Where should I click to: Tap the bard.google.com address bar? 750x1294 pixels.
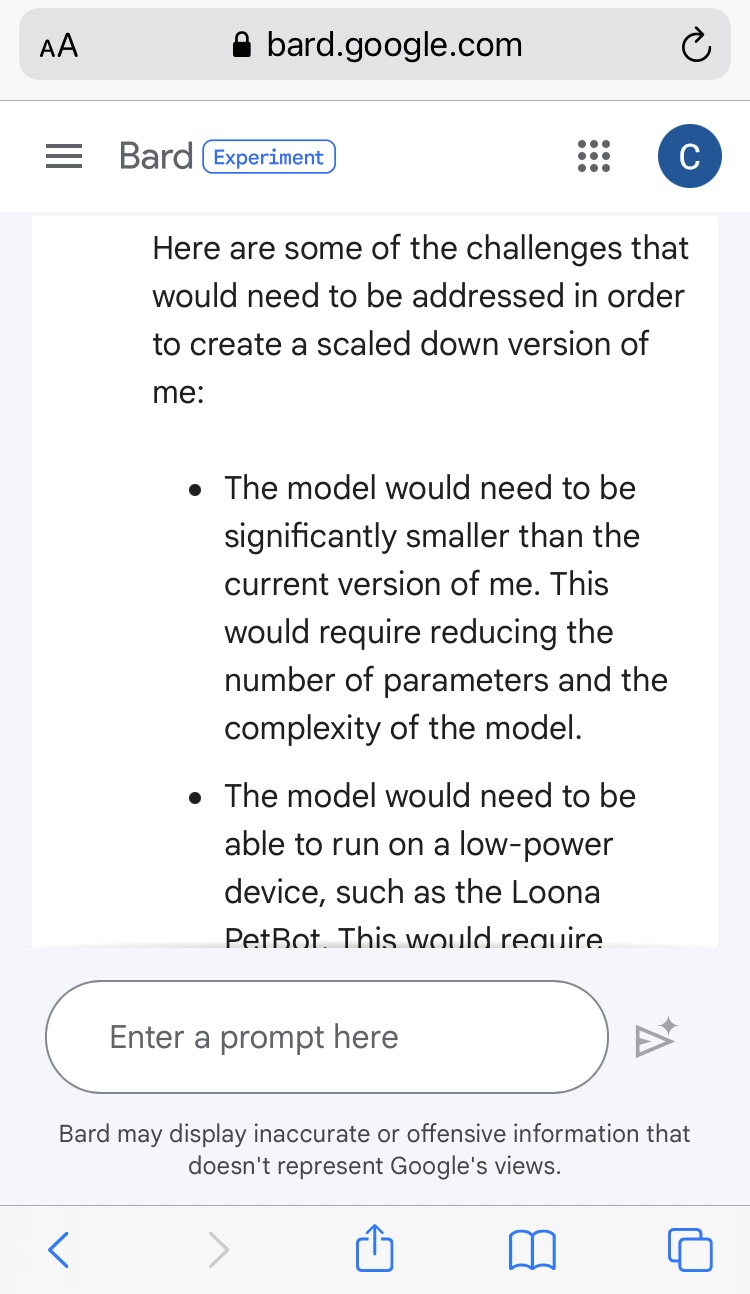click(x=376, y=45)
